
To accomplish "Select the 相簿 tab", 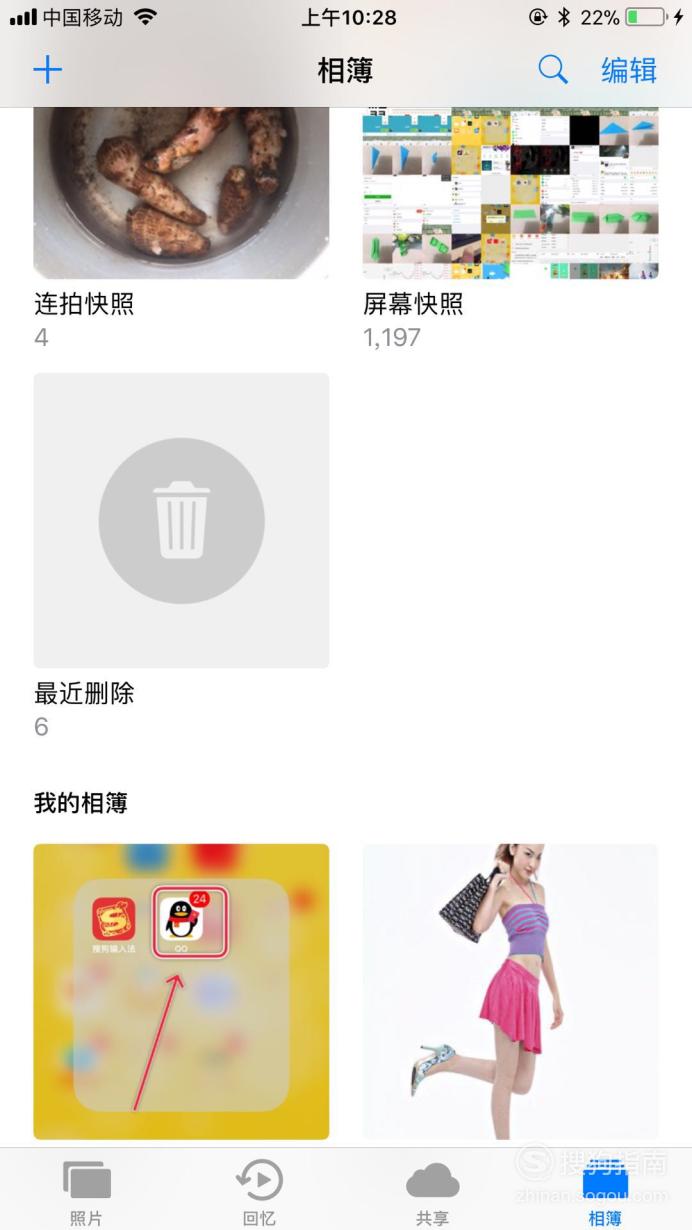I will click(605, 1192).
